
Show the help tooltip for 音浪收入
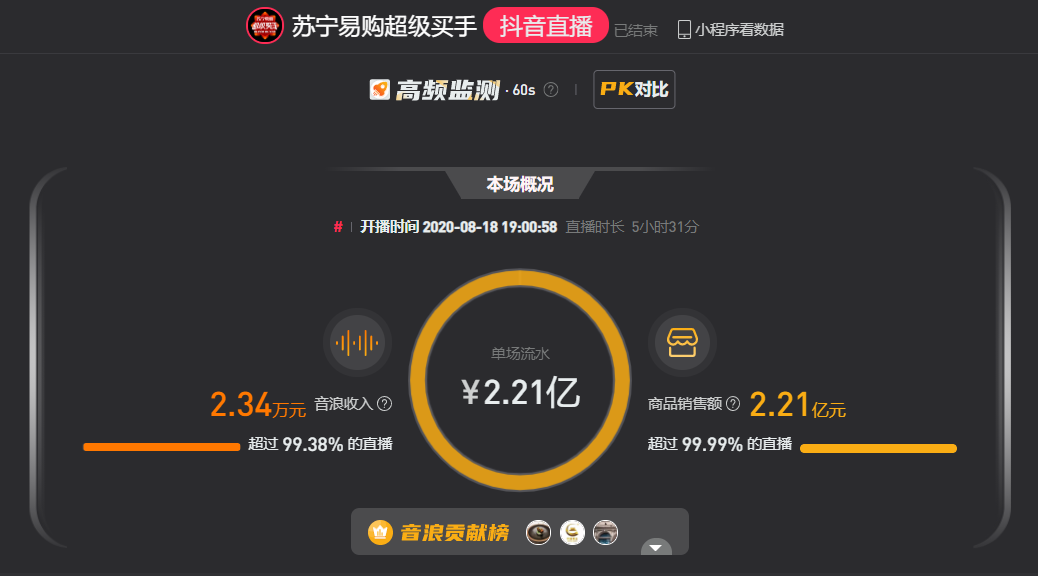pos(384,404)
